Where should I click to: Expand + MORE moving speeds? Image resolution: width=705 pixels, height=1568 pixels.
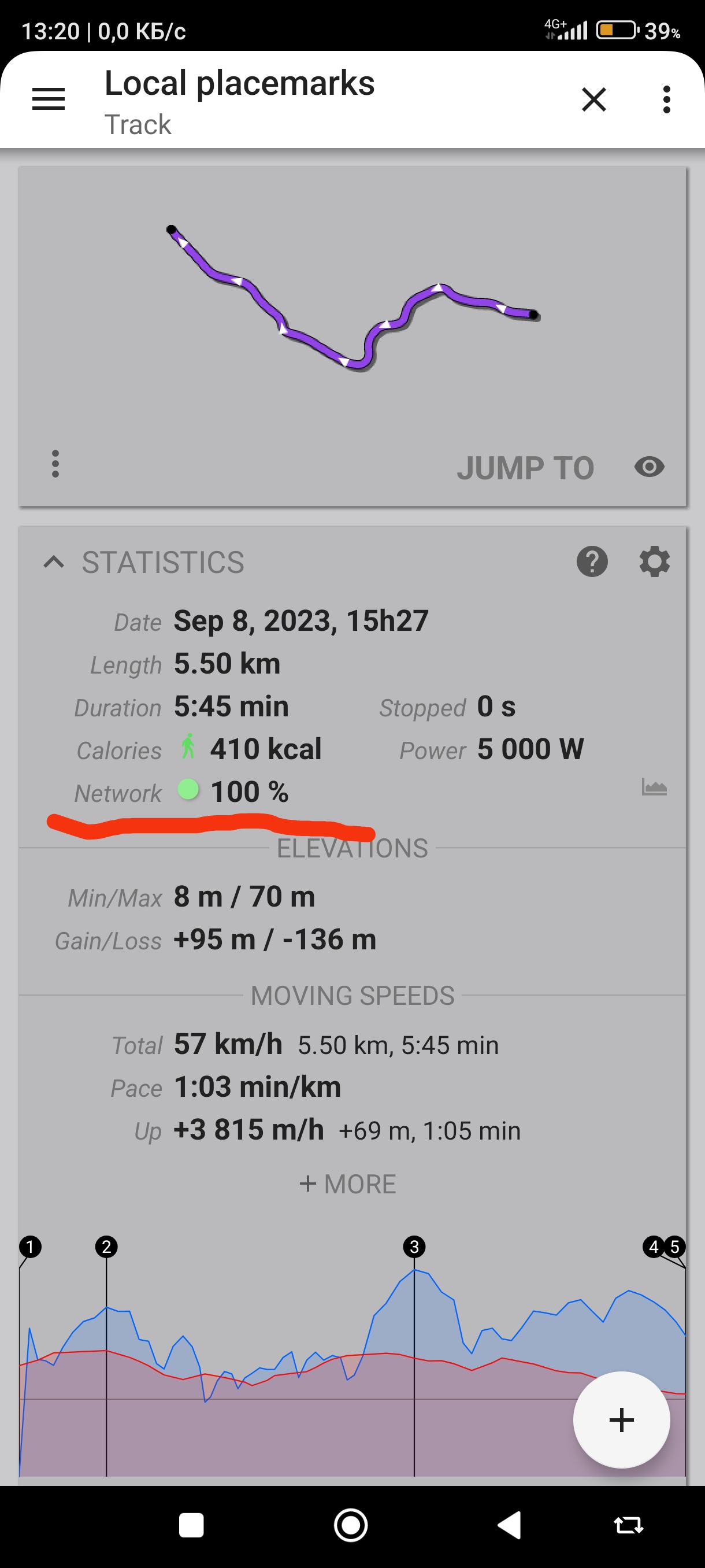(x=348, y=1184)
